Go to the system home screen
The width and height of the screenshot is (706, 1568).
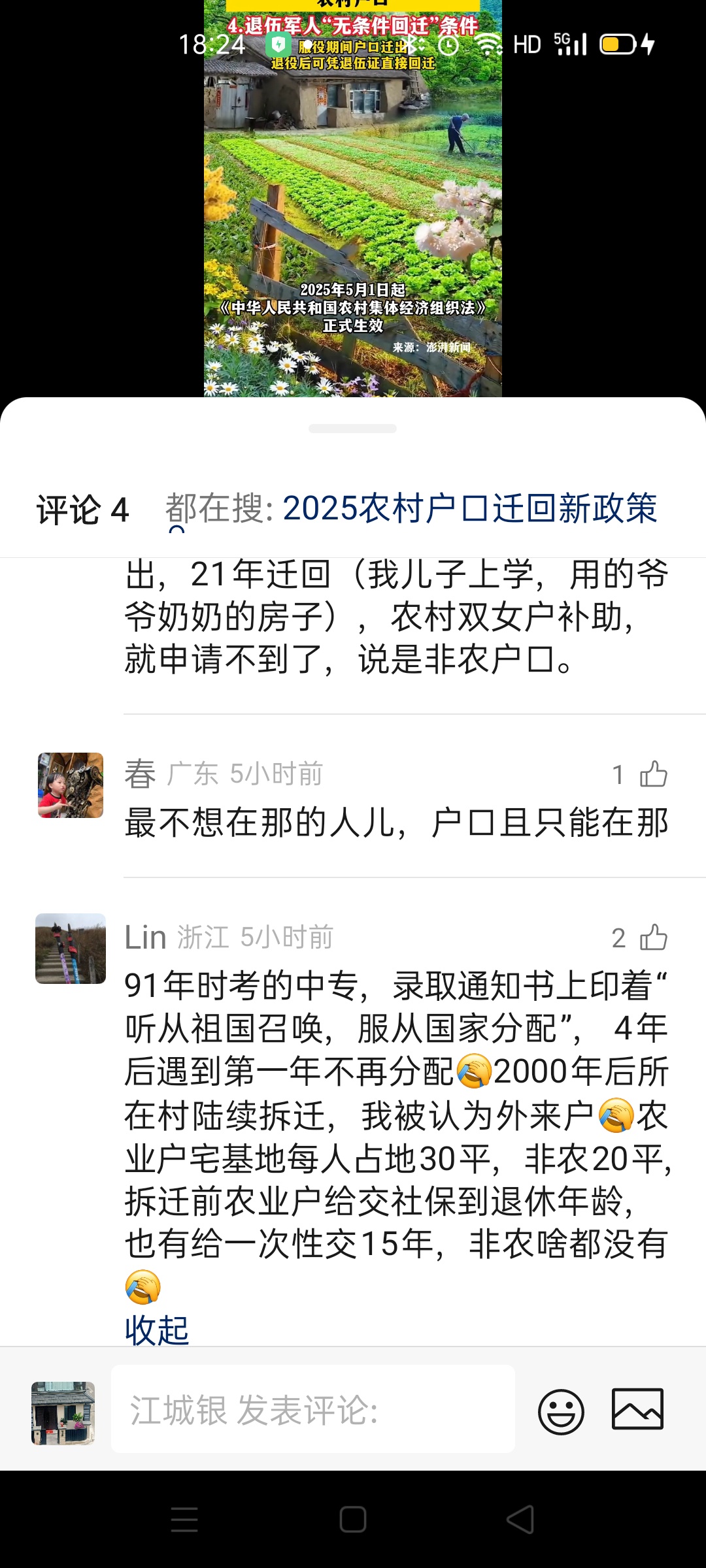pyautogui.click(x=353, y=1520)
